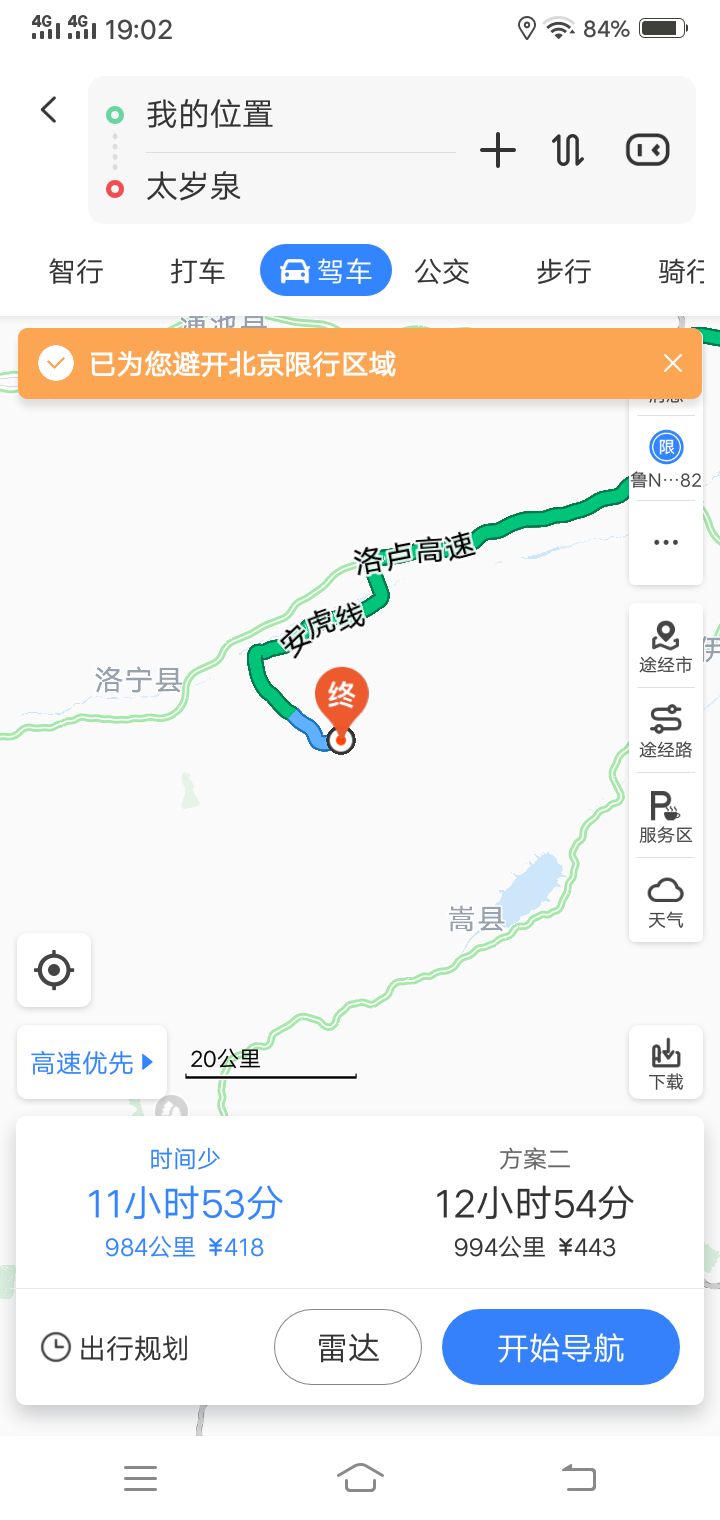
Task: Check 天气 weather along the route
Action: (666, 902)
